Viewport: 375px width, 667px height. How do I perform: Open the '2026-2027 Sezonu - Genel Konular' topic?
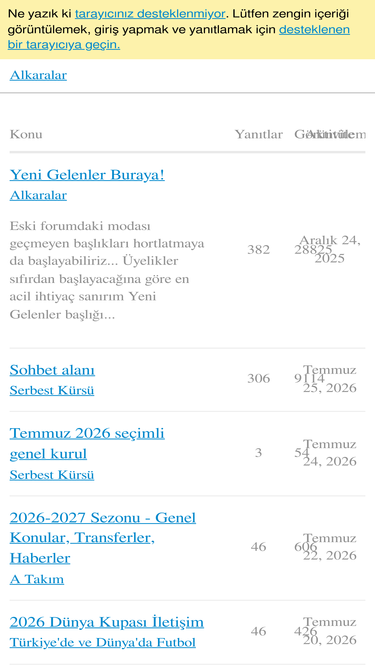pos(103,538)
